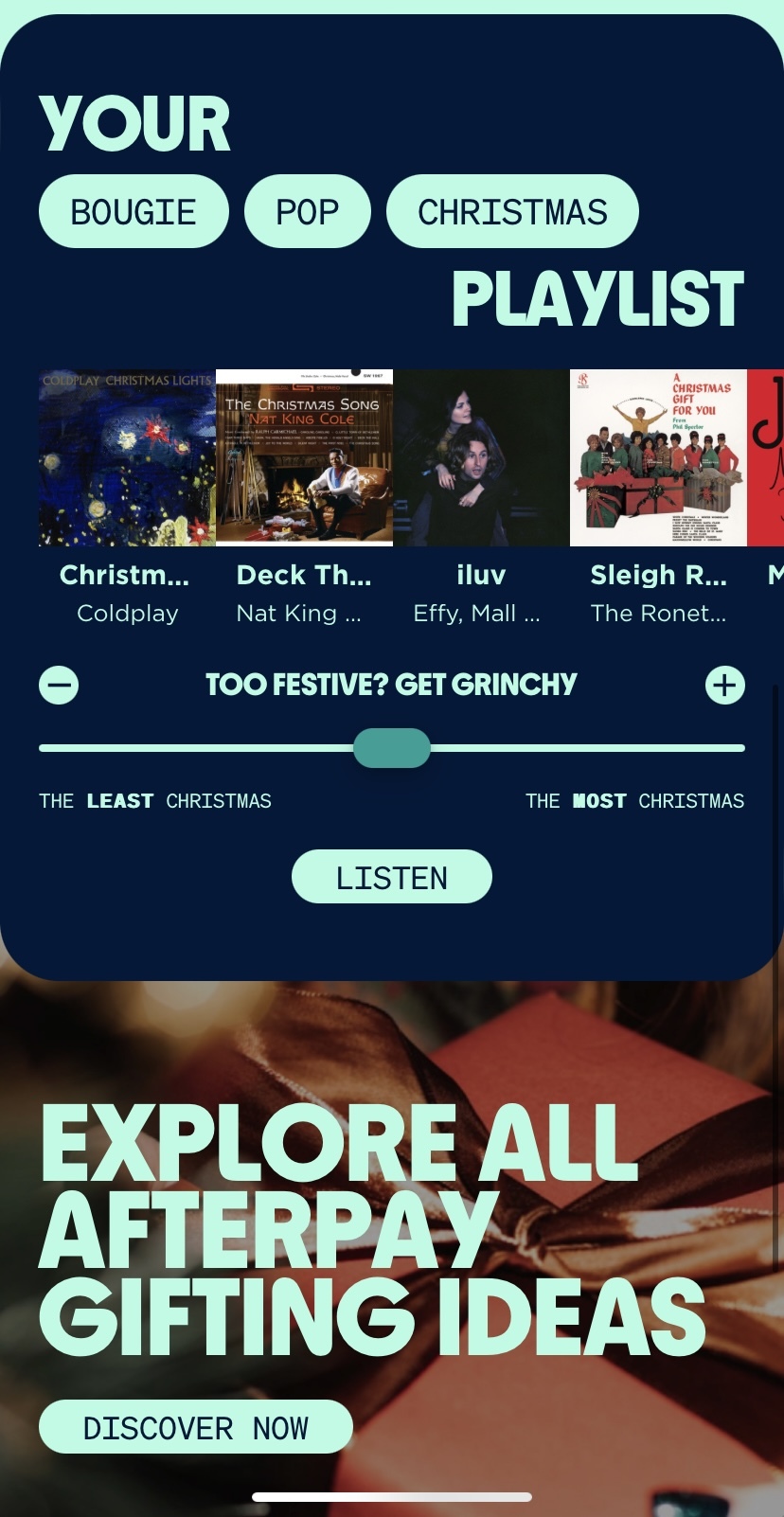The image size is (784, 1517).
Task: Tap the Christmas level slider handle
Action: pyautogui.click(x=392, y=748)
